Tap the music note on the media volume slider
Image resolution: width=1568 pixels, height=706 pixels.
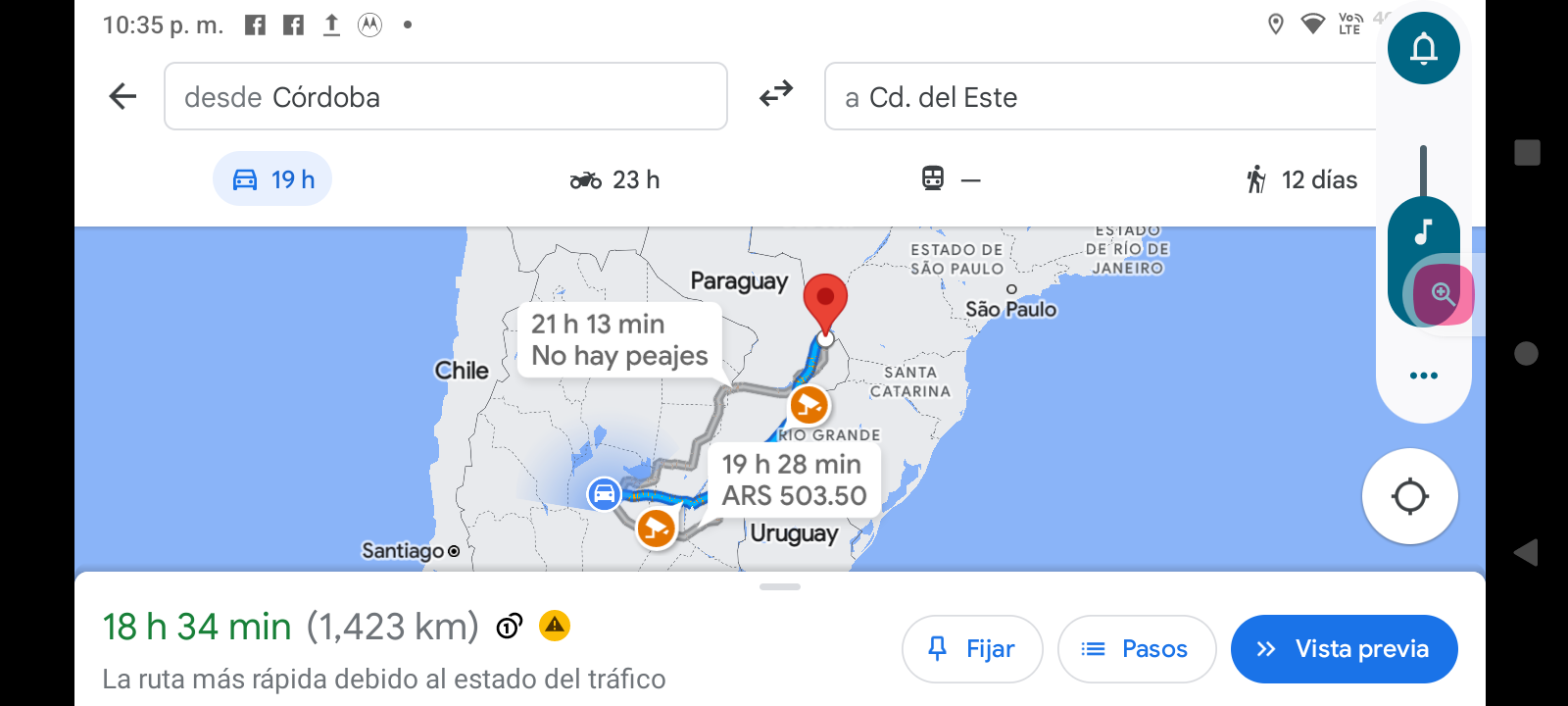tap(1423, 232)
